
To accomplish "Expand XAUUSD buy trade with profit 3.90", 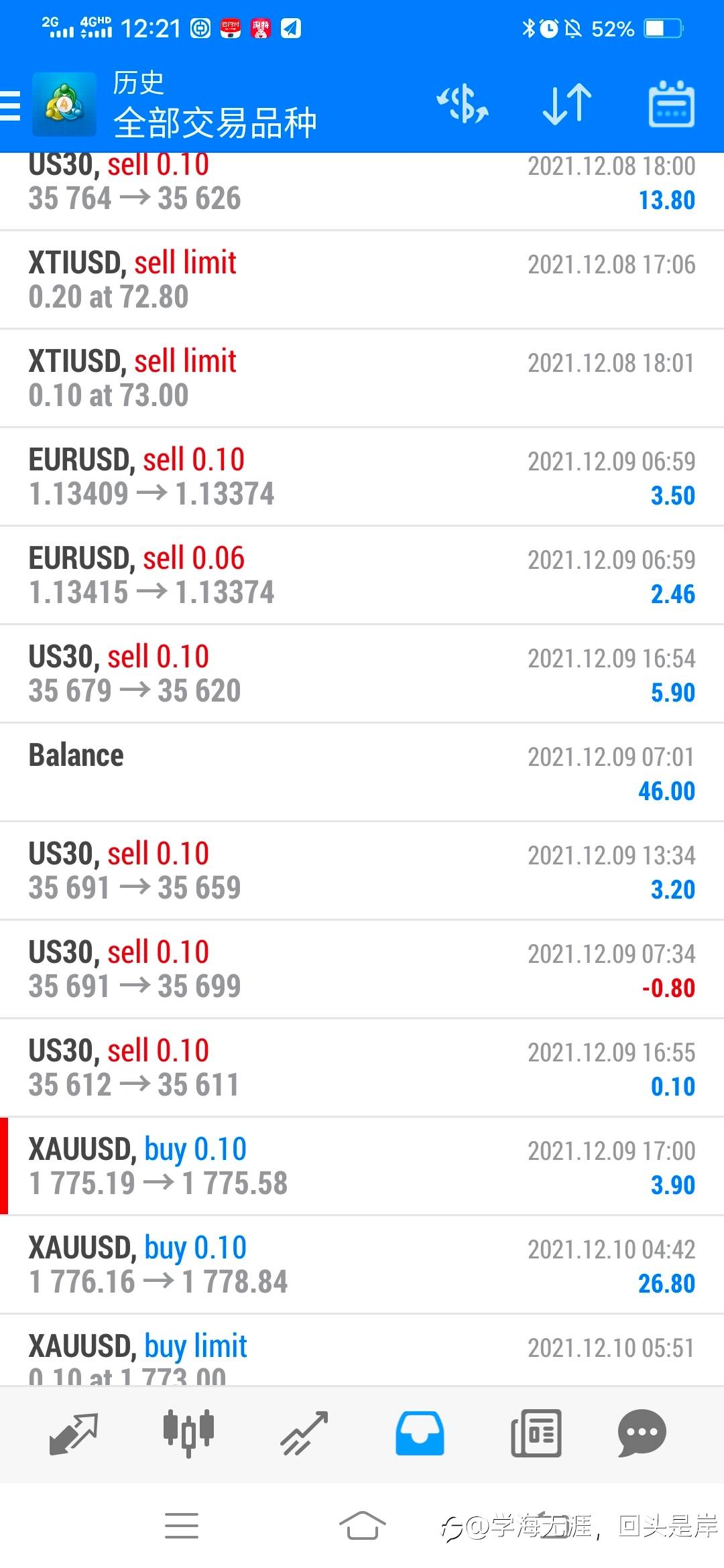I will coord(362,1167).
